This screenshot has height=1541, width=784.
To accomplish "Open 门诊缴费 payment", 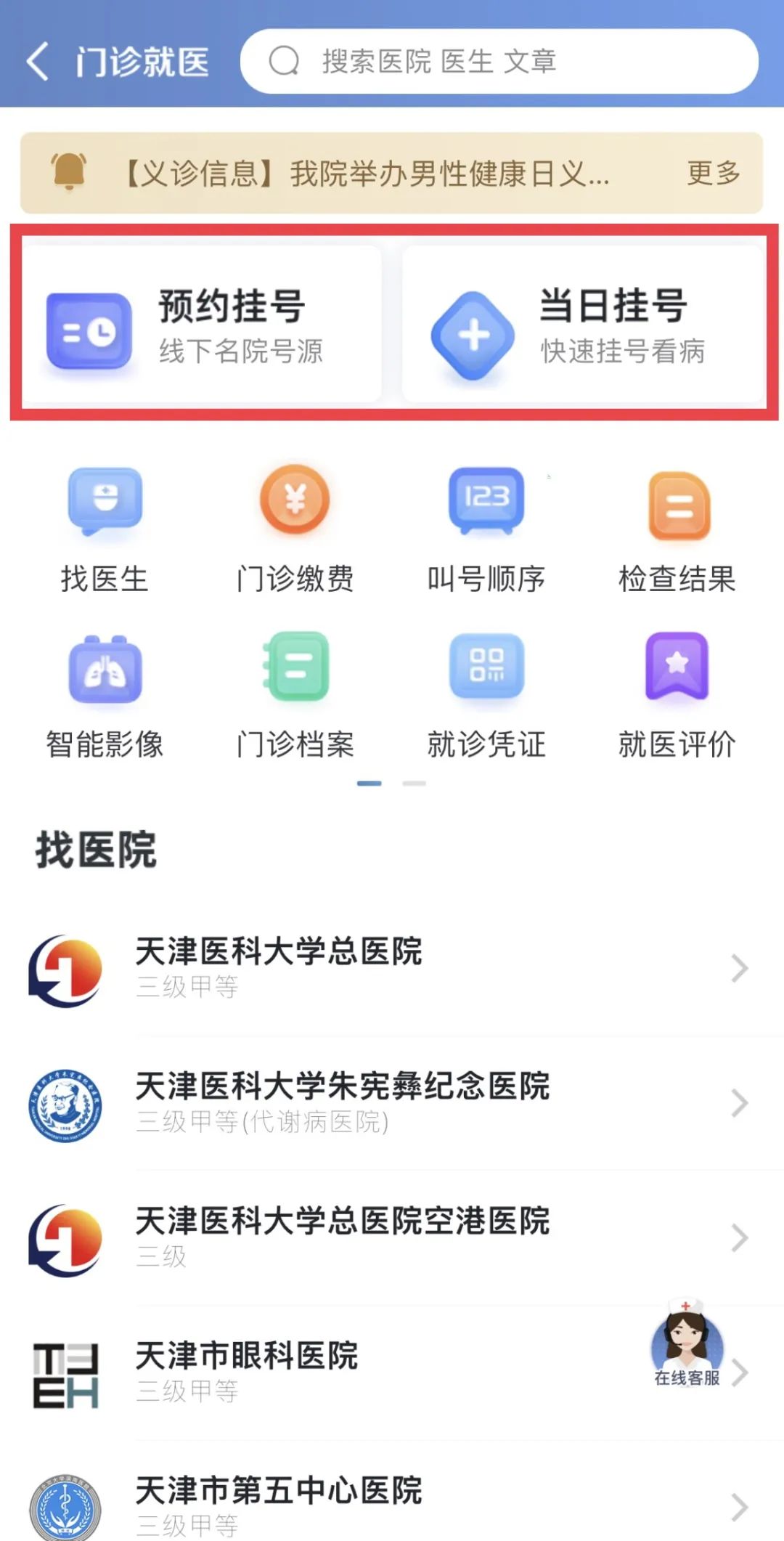I will [295, 530].
